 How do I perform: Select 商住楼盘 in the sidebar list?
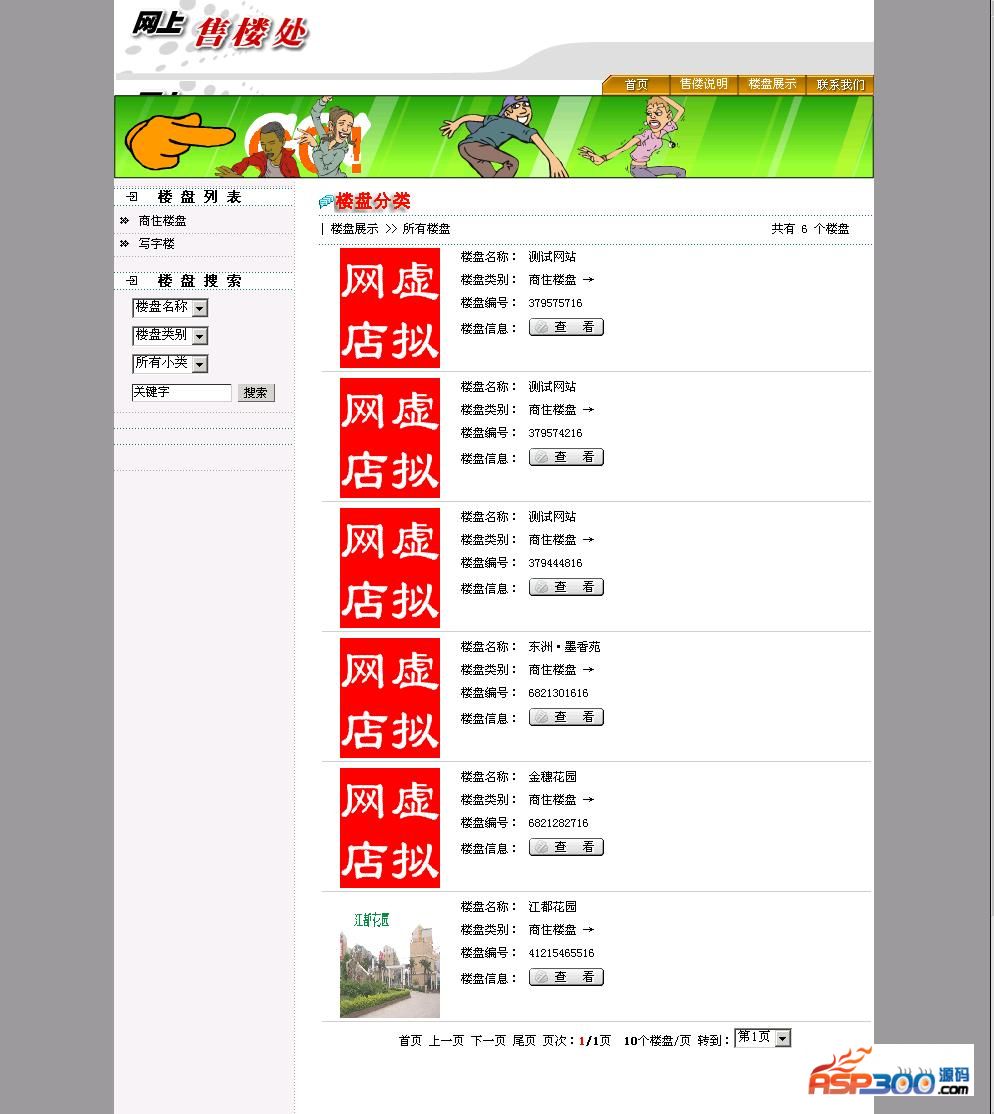(x=162, y=221)
